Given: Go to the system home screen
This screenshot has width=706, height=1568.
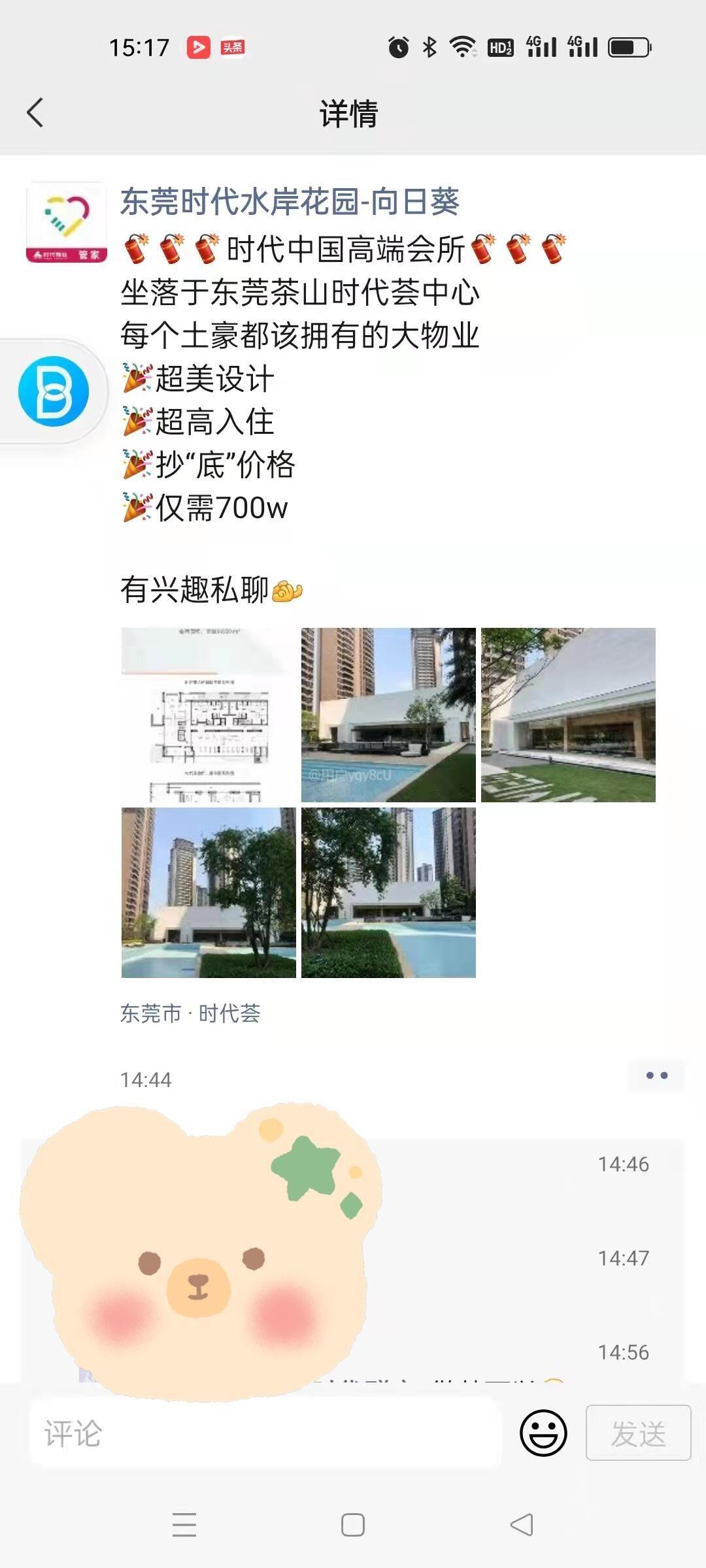Looking at the screenshot, I should [x=353, y=1526].
